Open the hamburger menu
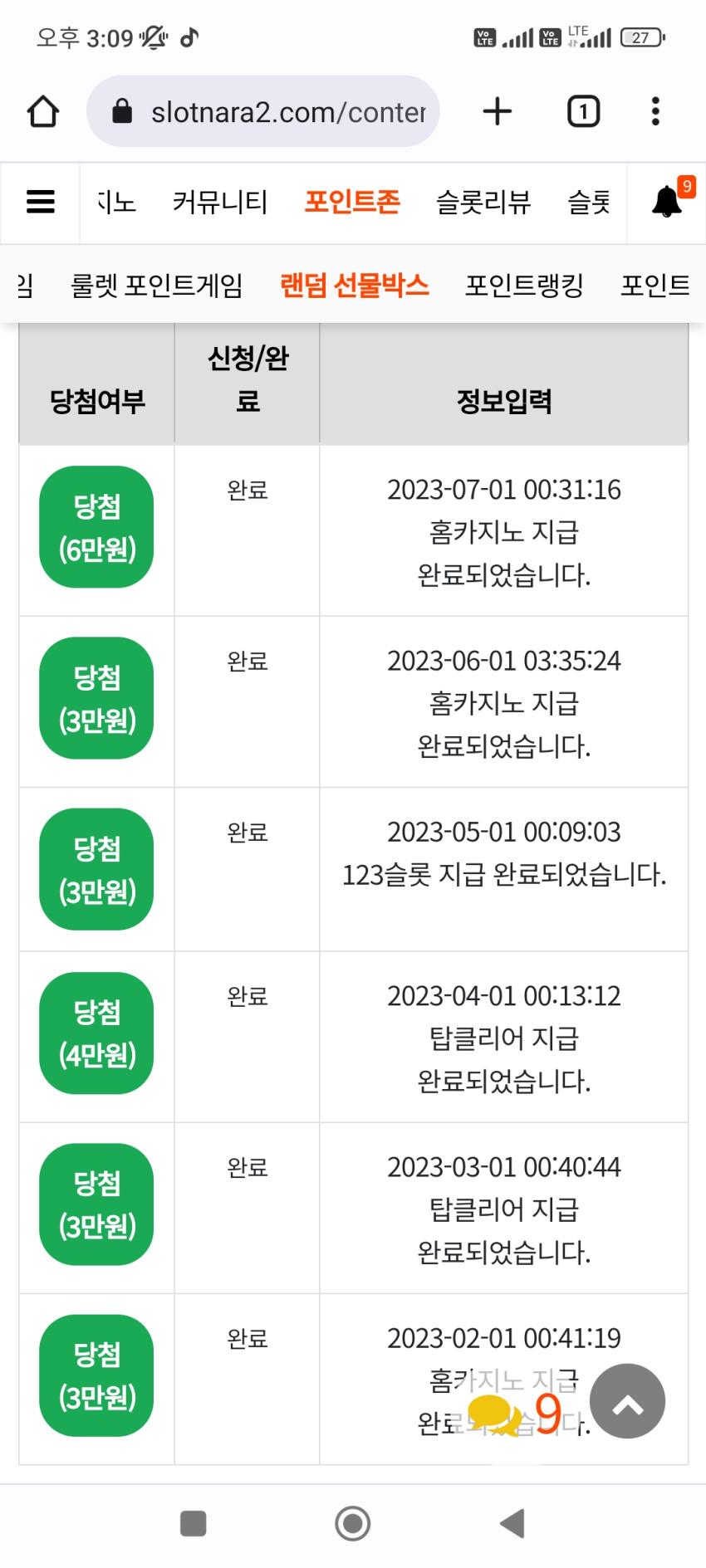 41,202
